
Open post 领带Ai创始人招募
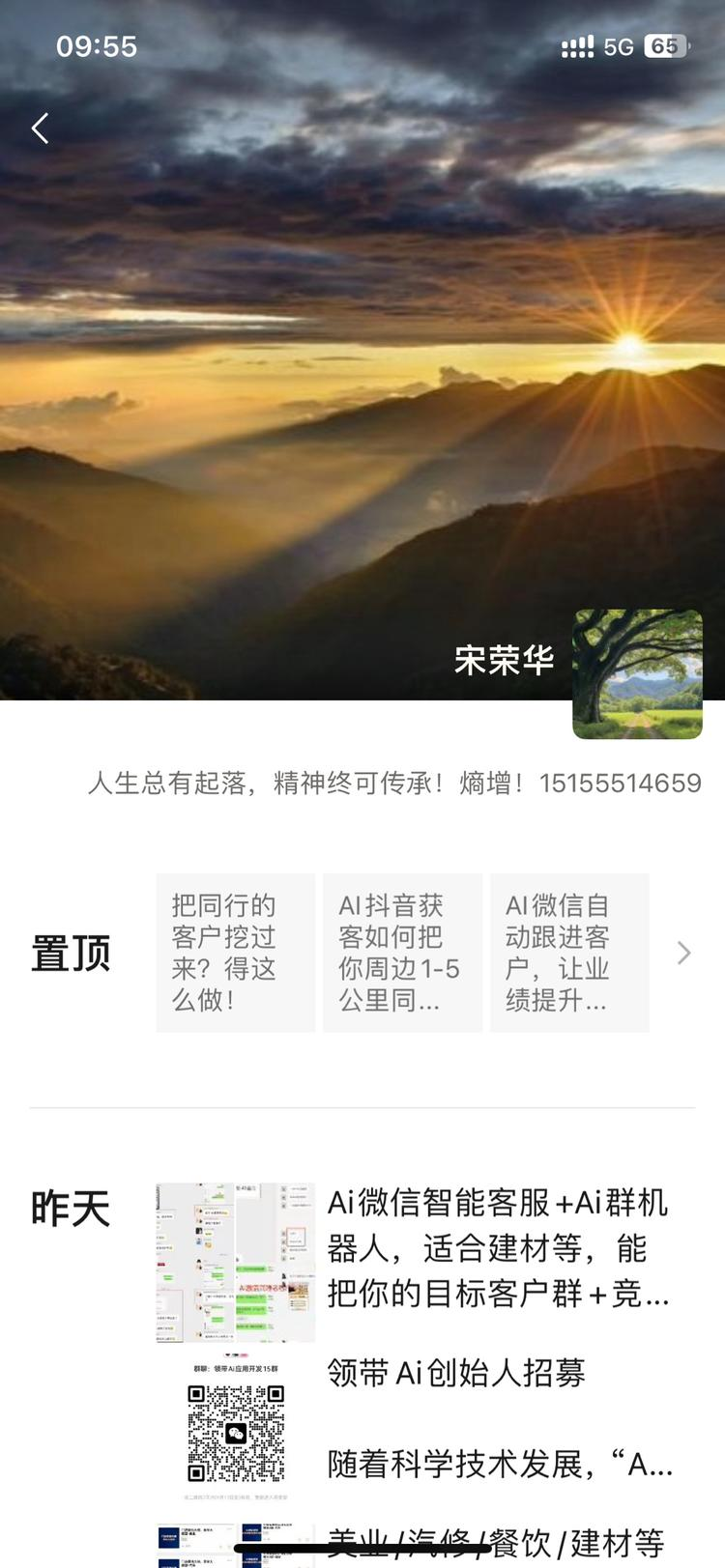(452, 1376)
